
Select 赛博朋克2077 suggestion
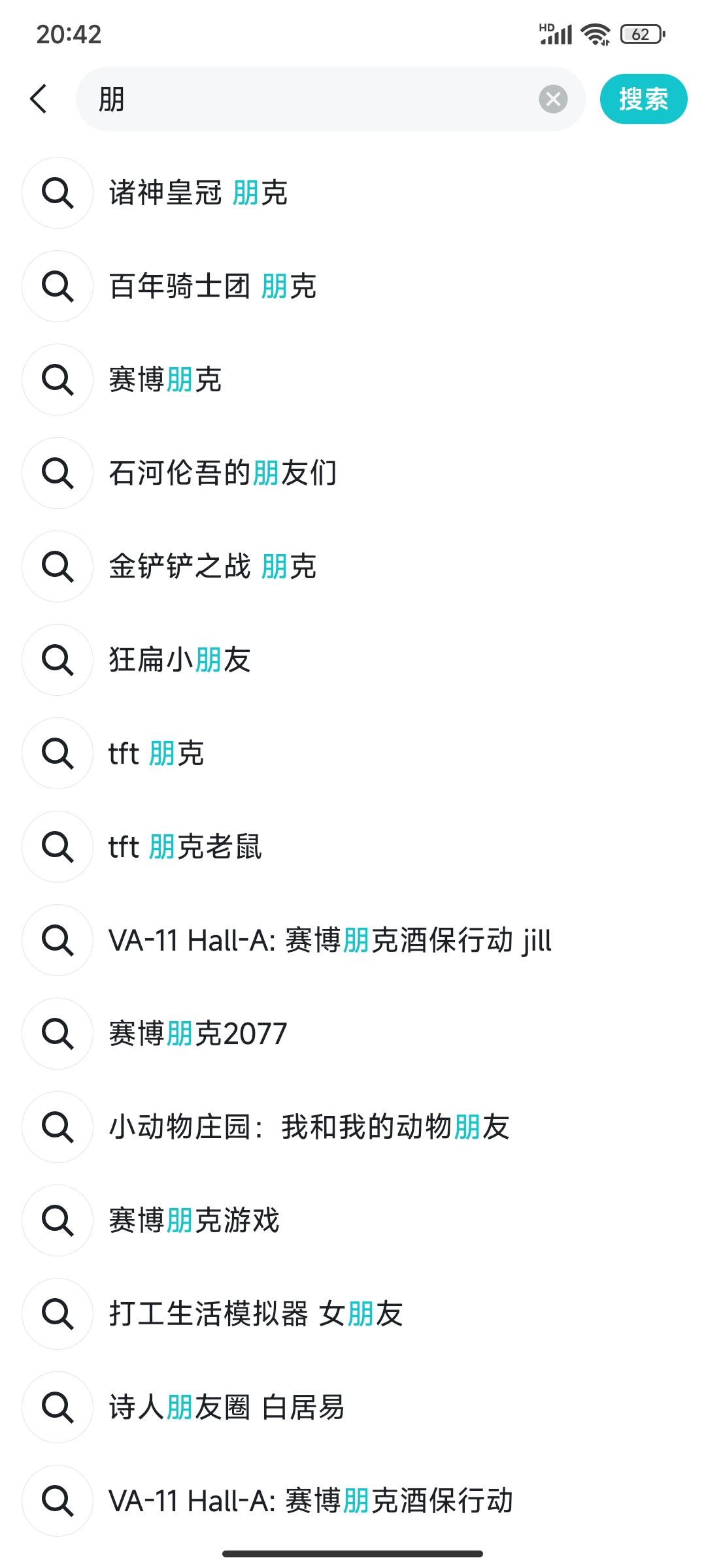click(353, 1034)
